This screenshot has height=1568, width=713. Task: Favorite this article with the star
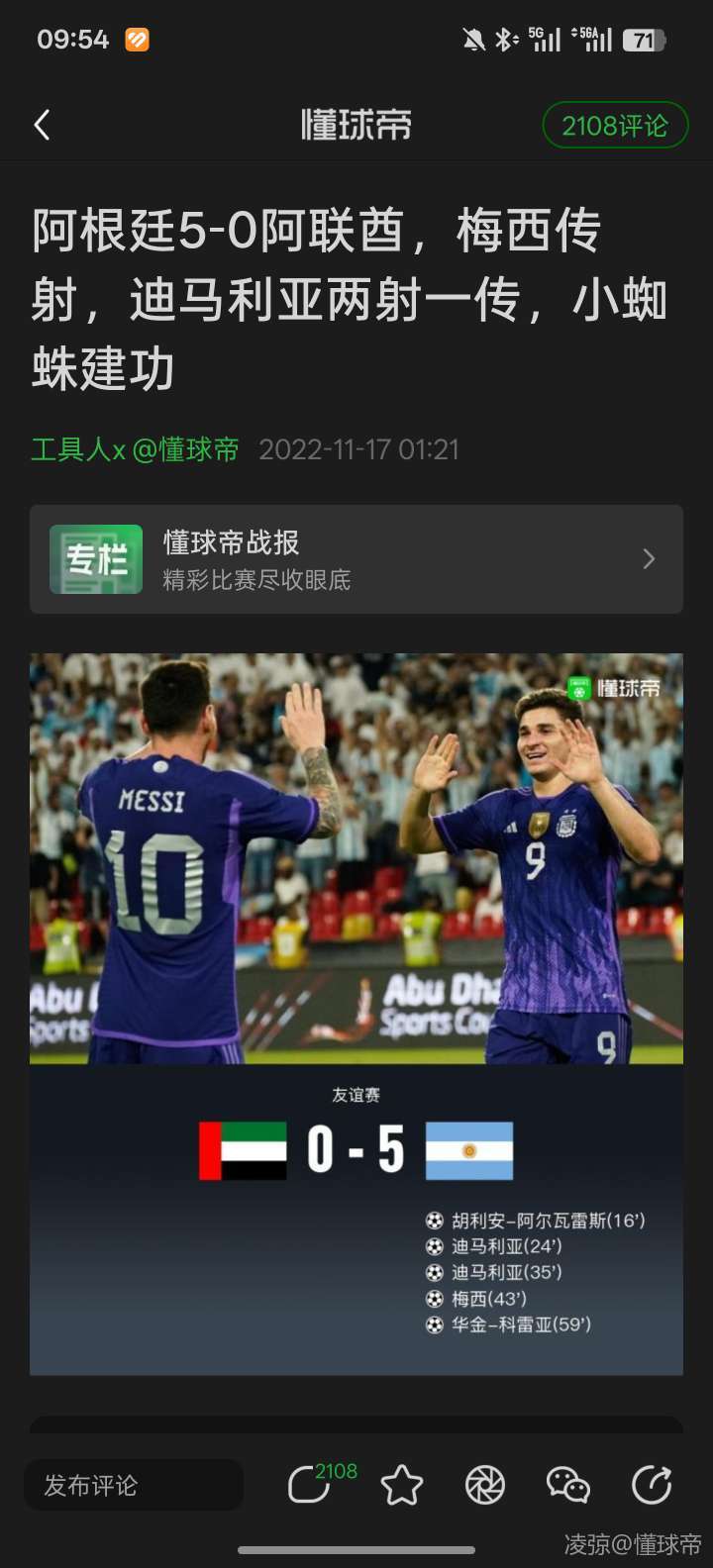coord(401,1485)
